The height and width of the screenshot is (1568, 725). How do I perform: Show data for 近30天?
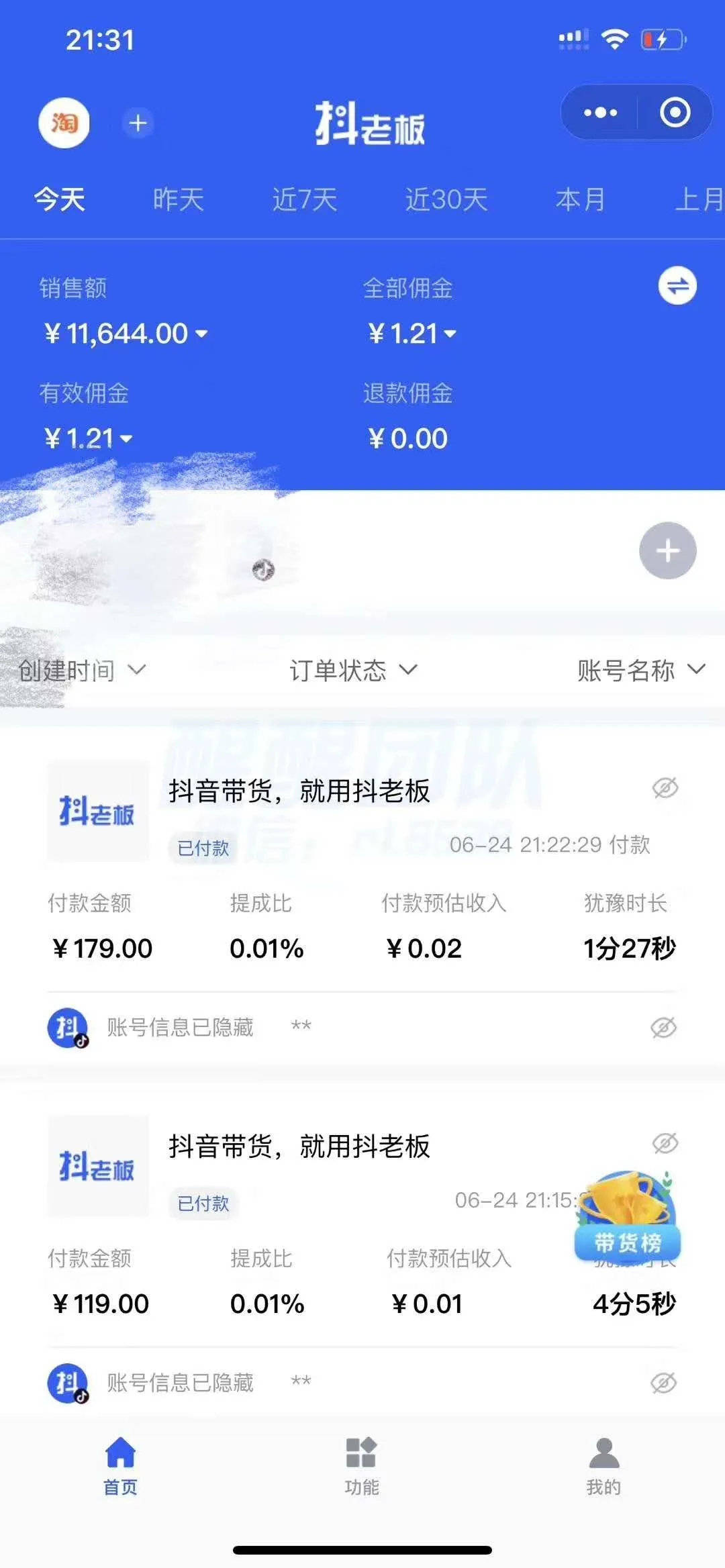[446, 199]
